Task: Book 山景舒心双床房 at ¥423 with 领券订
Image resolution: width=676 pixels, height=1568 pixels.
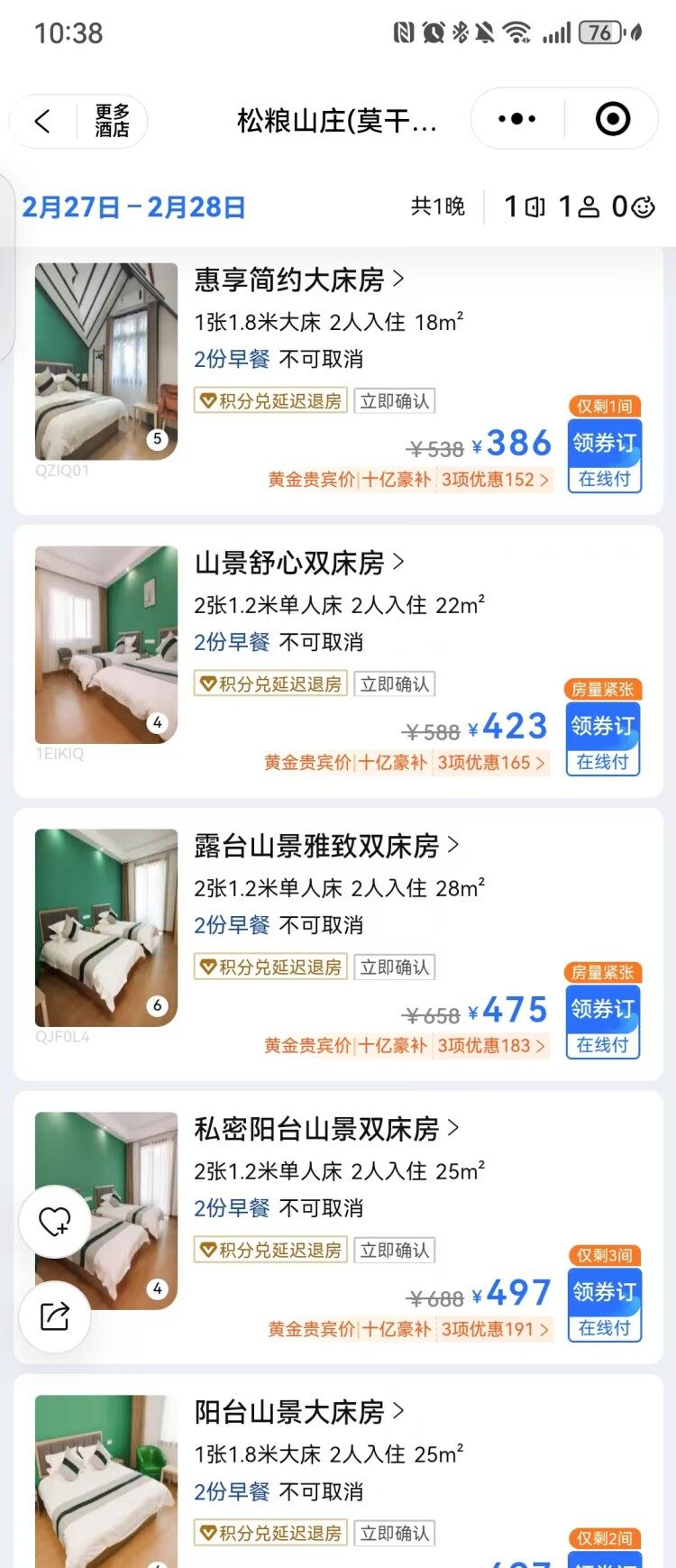Action: click(x=603, y=738)
